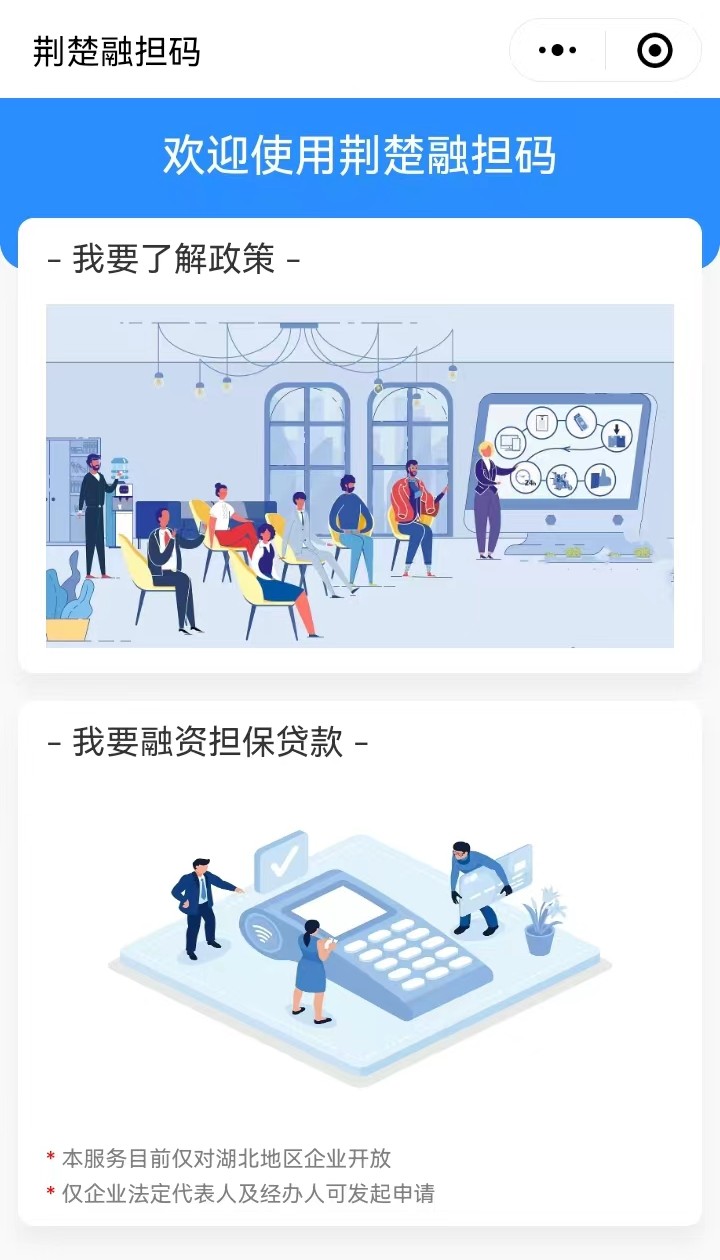Close the mini program with the circle button

[654, 50]
